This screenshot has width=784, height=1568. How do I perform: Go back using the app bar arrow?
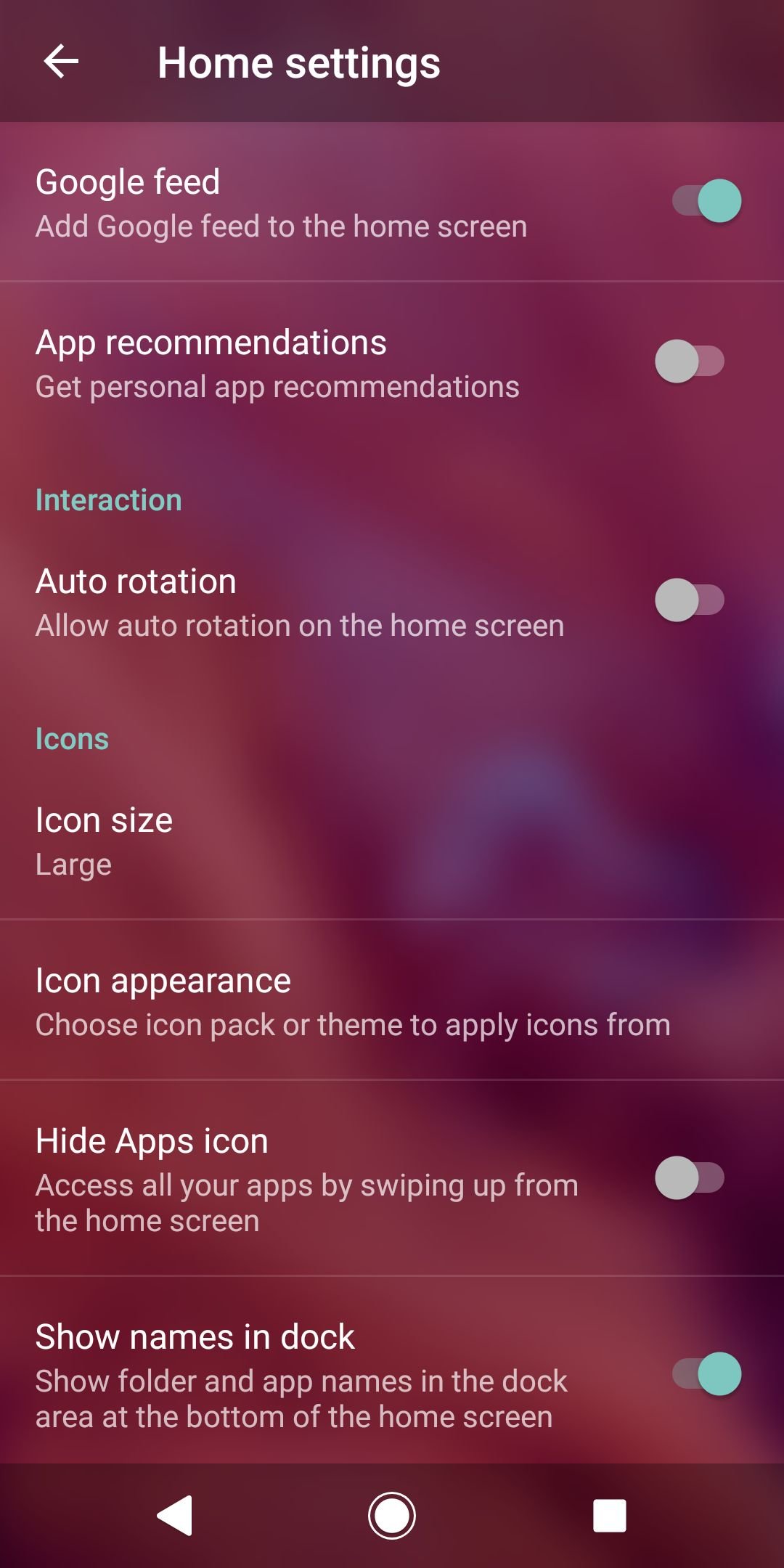(x=61, y=61)
